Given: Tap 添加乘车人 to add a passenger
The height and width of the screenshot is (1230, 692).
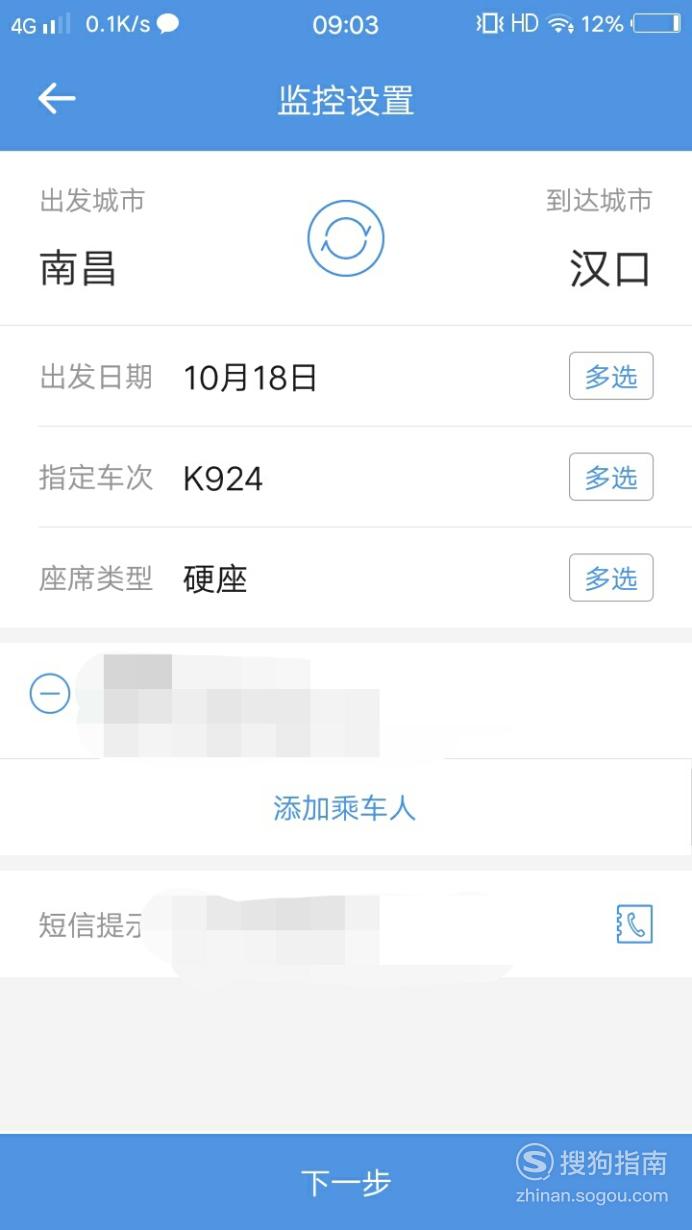Looking at the screenshot, I should (345, 808).
